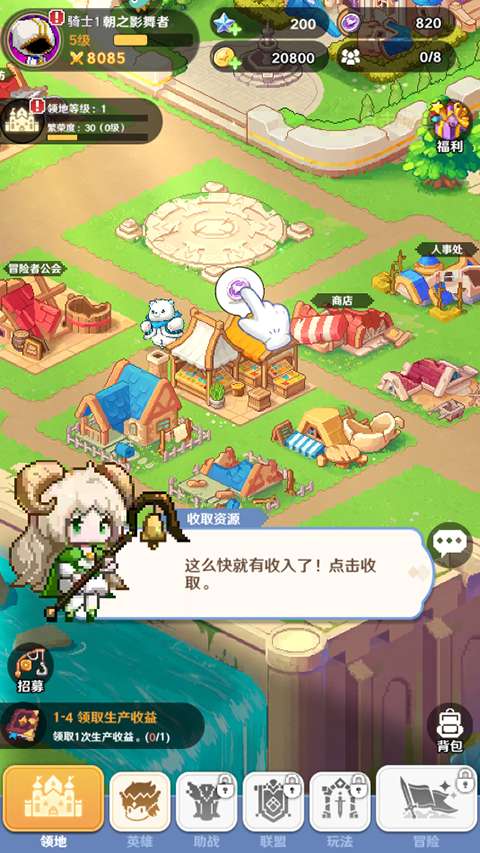Open the chat speech bubble icon
480x853 pixels.
pos(449,542)
